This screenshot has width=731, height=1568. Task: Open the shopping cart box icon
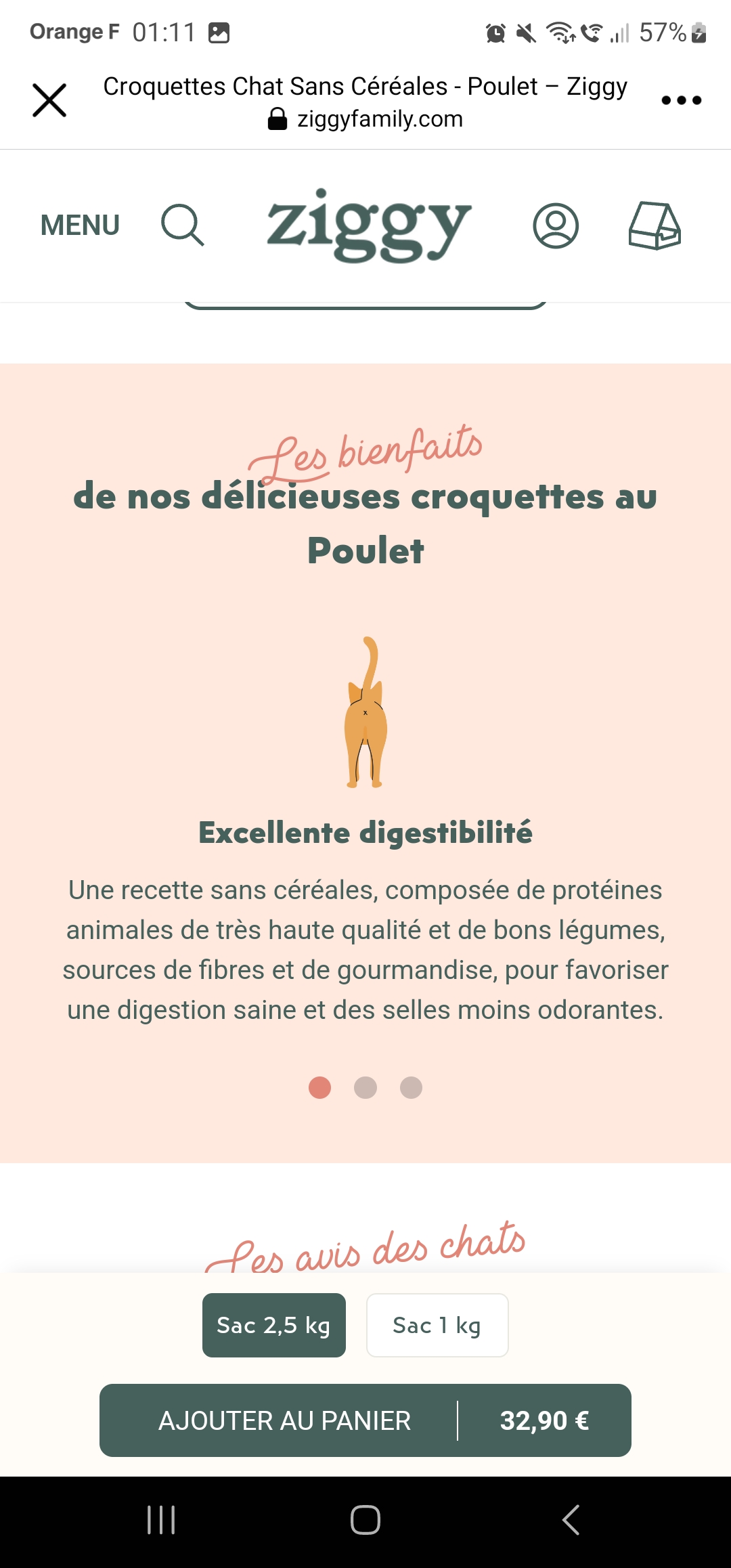click(x=654, y=225)
